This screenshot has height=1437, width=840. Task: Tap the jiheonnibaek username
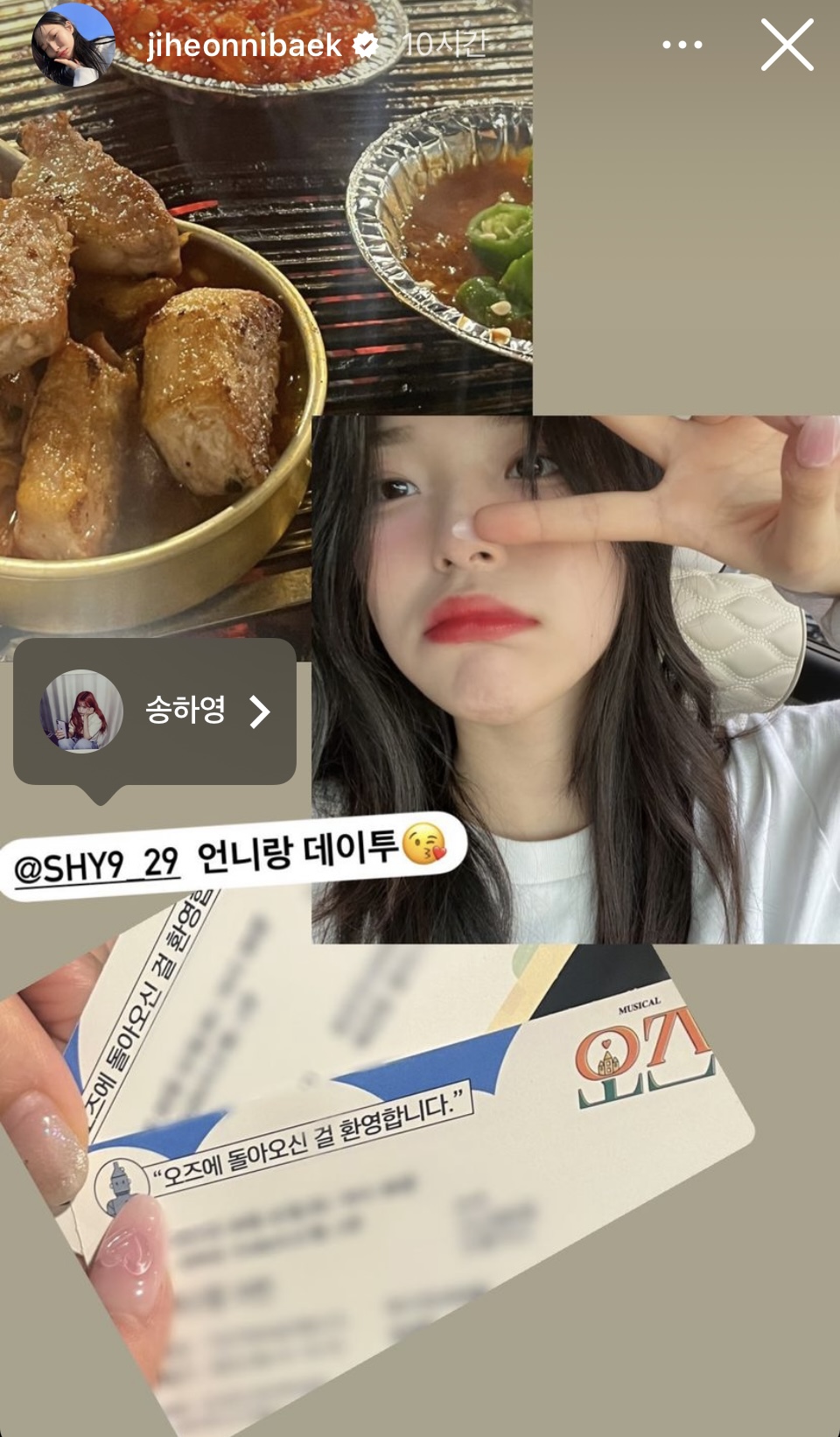click(x=244, y=45)
